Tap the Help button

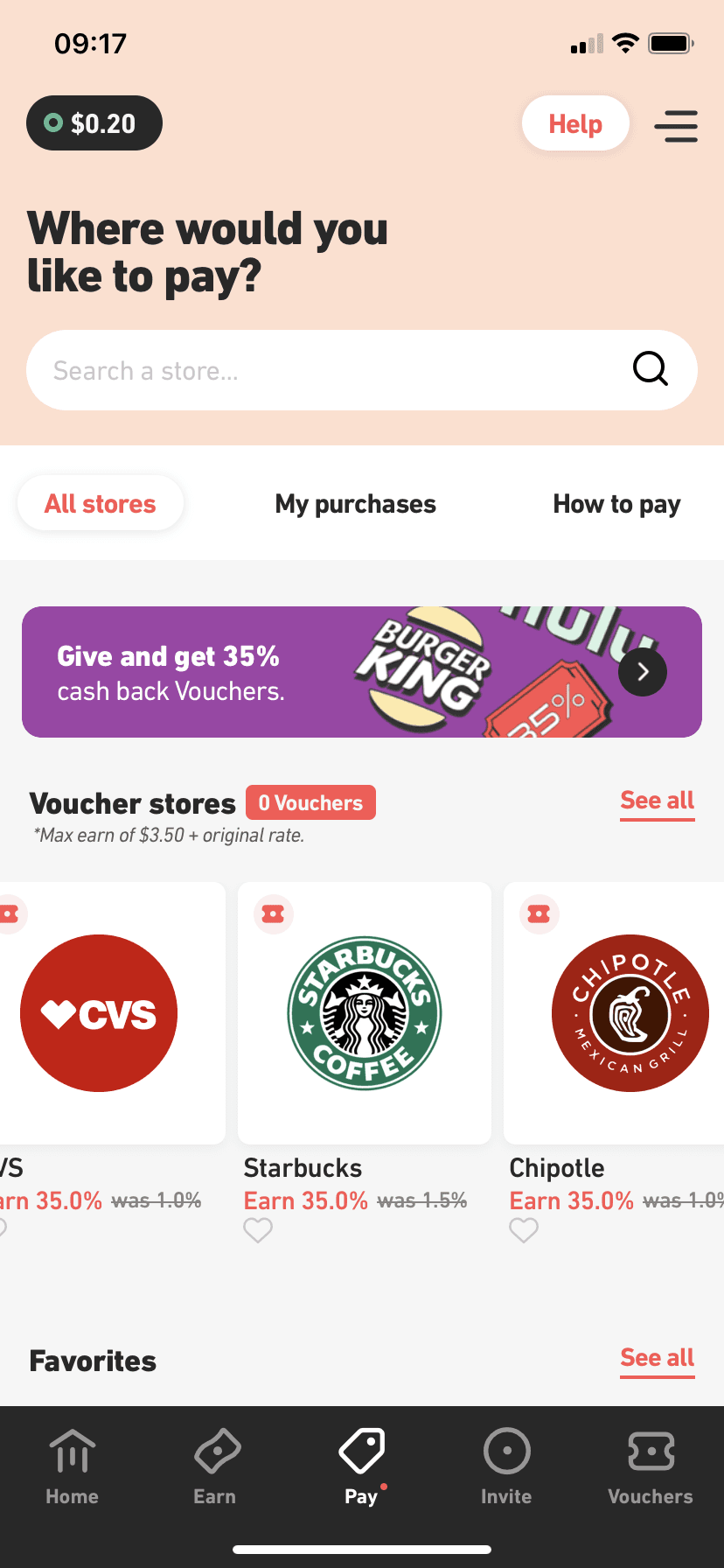click(575, 123)
